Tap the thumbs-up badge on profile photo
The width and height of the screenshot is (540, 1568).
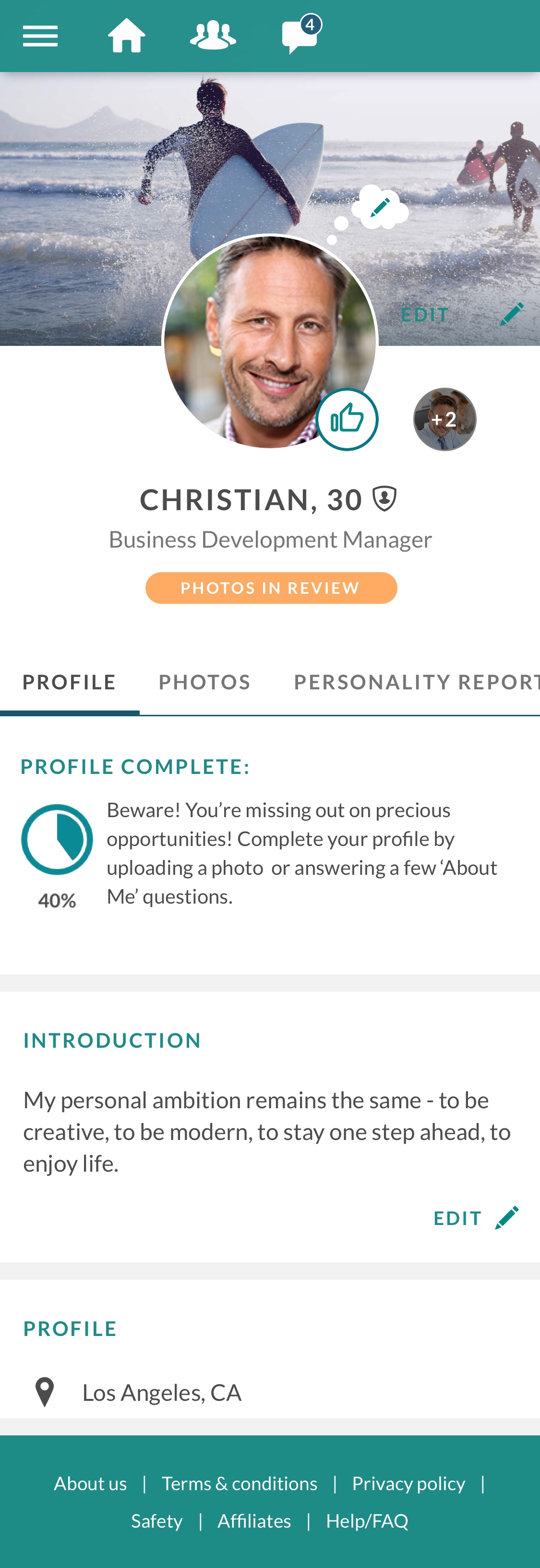347,419
